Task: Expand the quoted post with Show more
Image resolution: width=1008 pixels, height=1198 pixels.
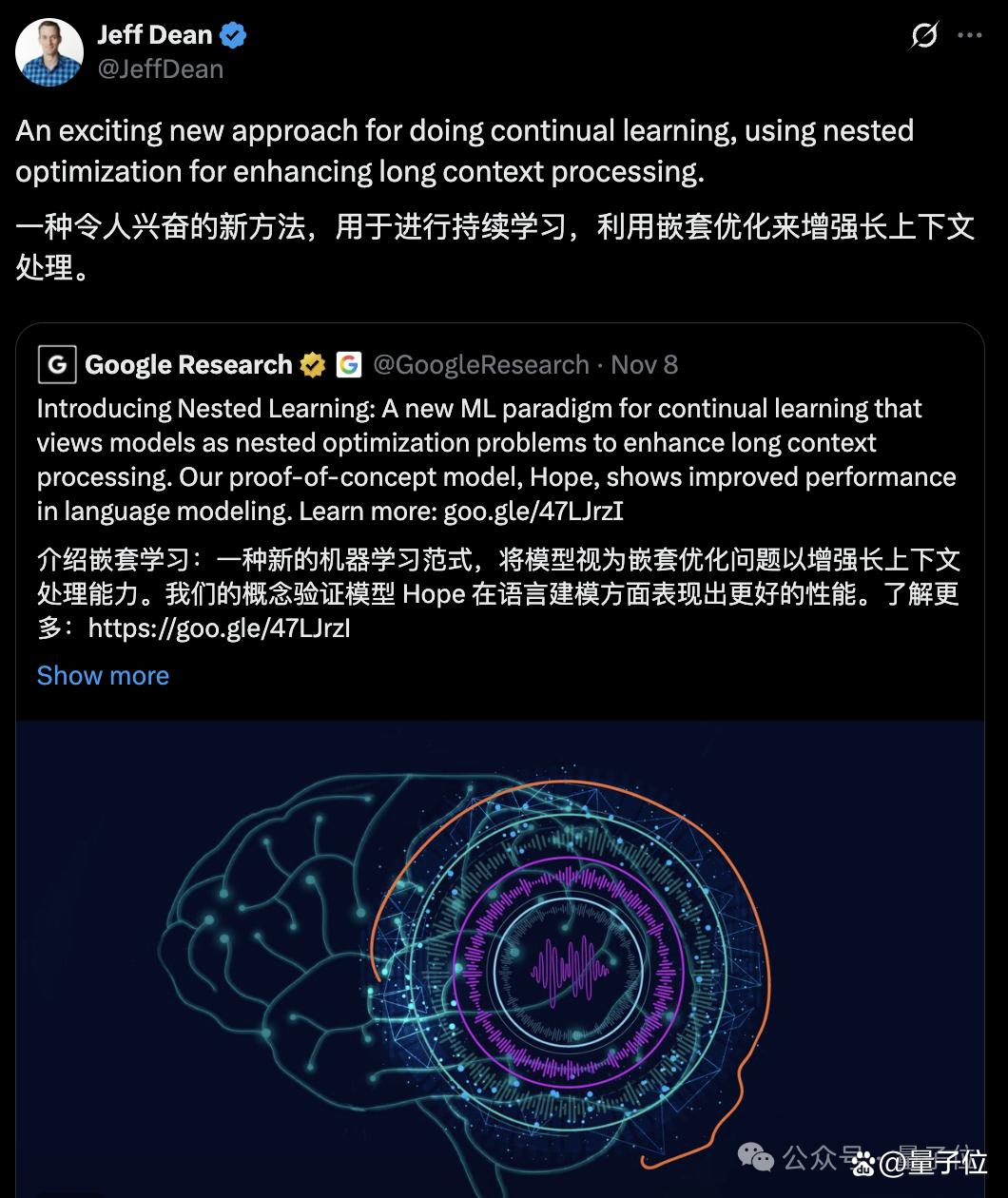Action: [x=103, y=675]
